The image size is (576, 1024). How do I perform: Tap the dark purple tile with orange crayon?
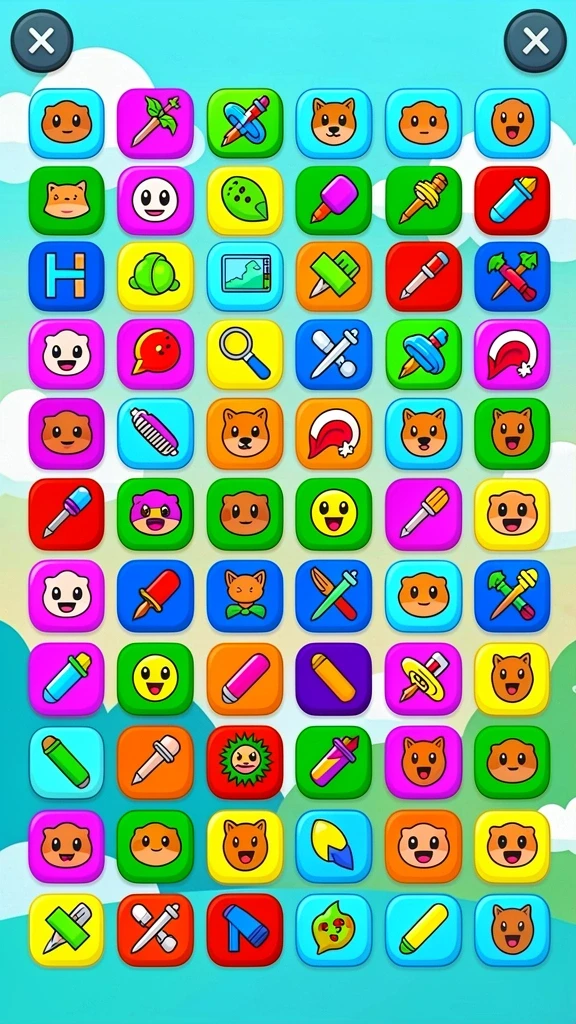pyautogui.click(x=334, y=679)
